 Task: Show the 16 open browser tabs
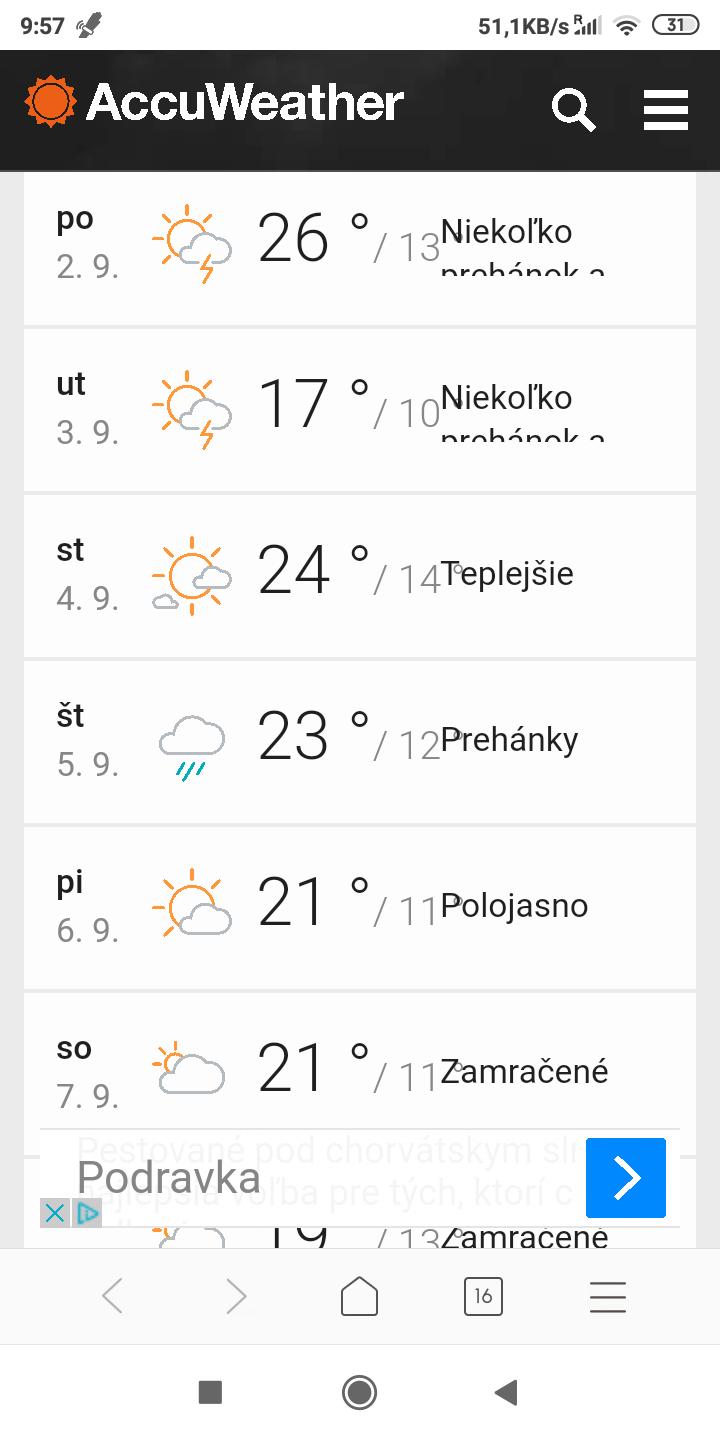tap(483, 1297)
